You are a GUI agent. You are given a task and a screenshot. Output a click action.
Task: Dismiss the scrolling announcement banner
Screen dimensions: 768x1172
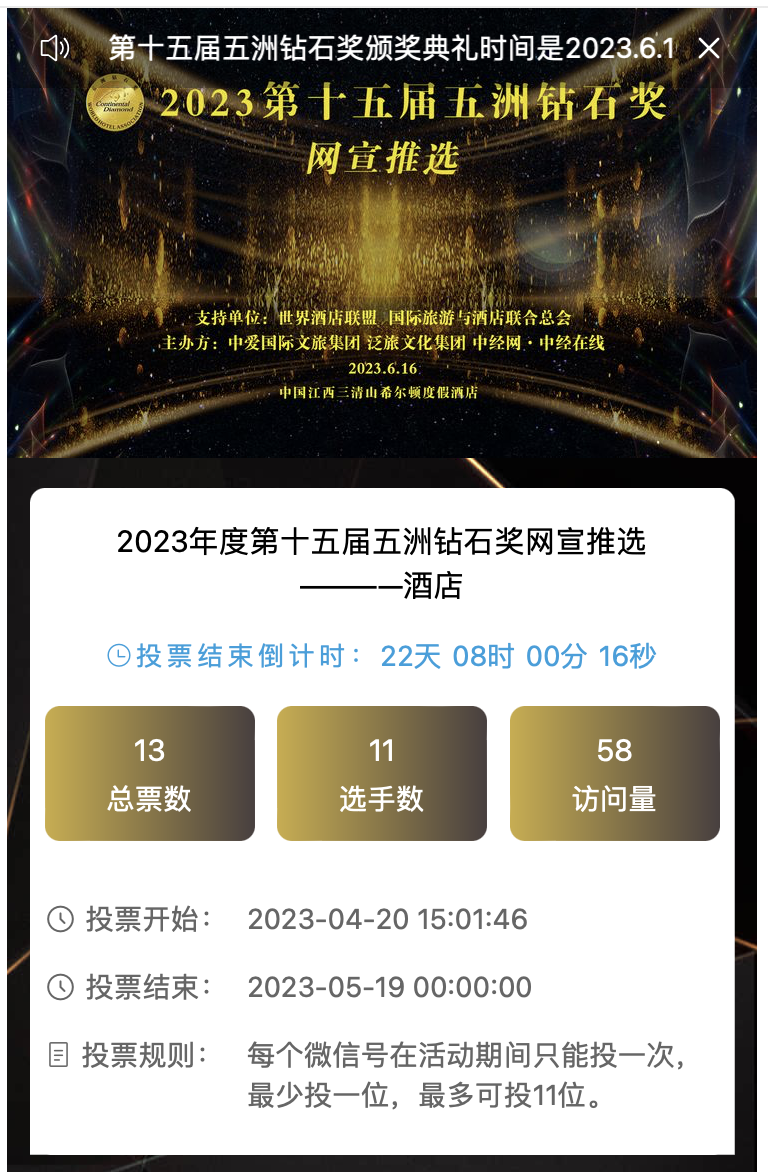tap(709, 48)
